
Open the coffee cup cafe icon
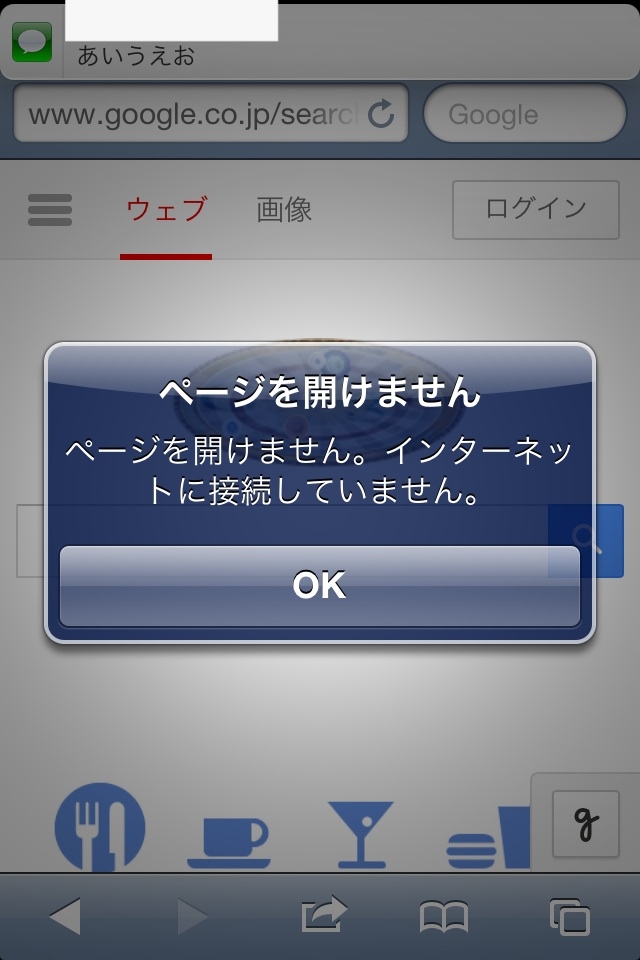(x=229, y=840)
